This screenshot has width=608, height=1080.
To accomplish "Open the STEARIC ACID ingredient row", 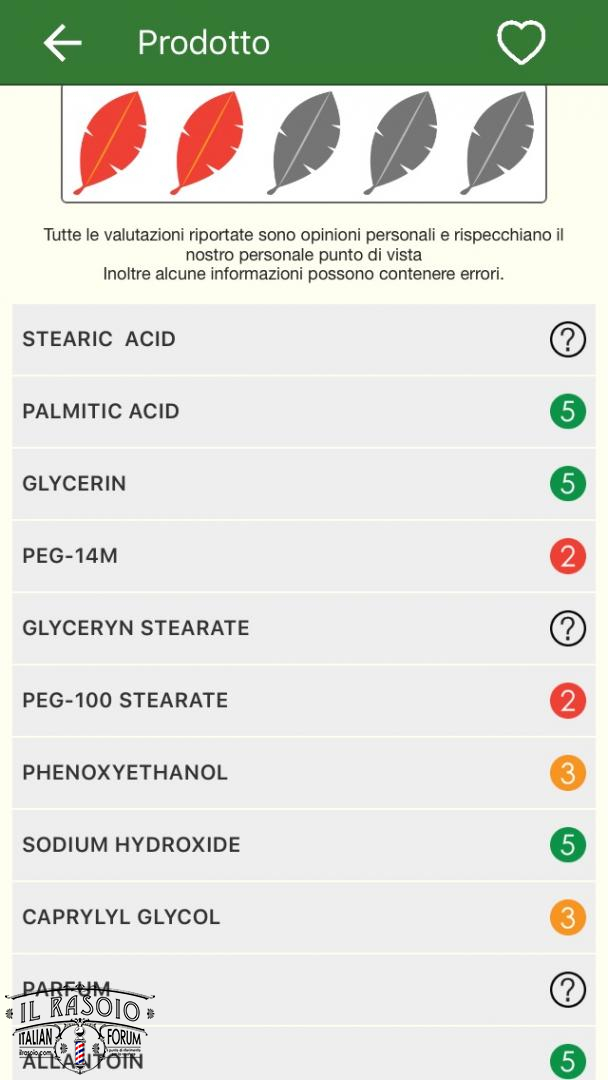I will 304,340.
